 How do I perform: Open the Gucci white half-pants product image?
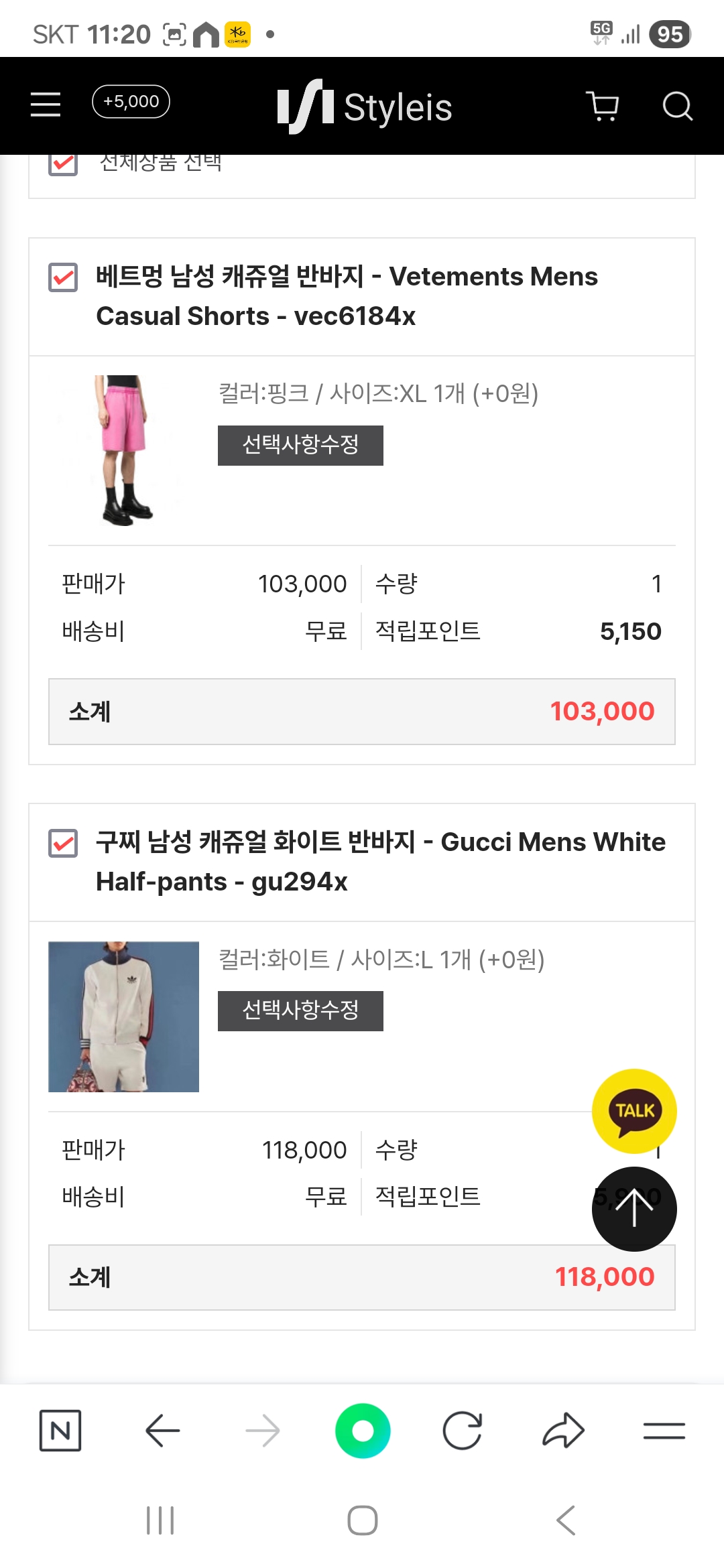[123, 1017]
